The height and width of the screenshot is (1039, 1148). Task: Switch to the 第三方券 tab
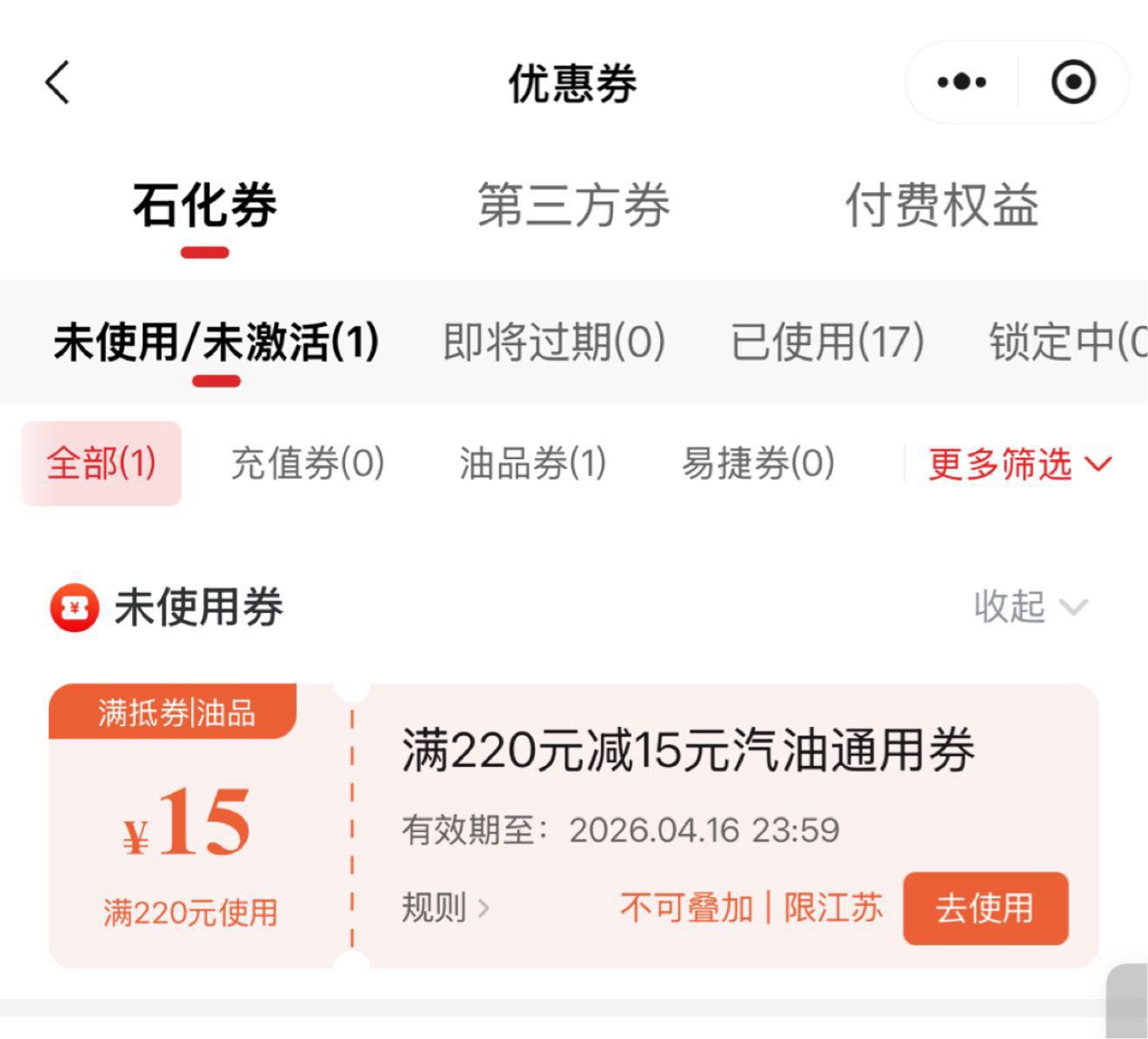pyautogui.click(x=573, y=206)
